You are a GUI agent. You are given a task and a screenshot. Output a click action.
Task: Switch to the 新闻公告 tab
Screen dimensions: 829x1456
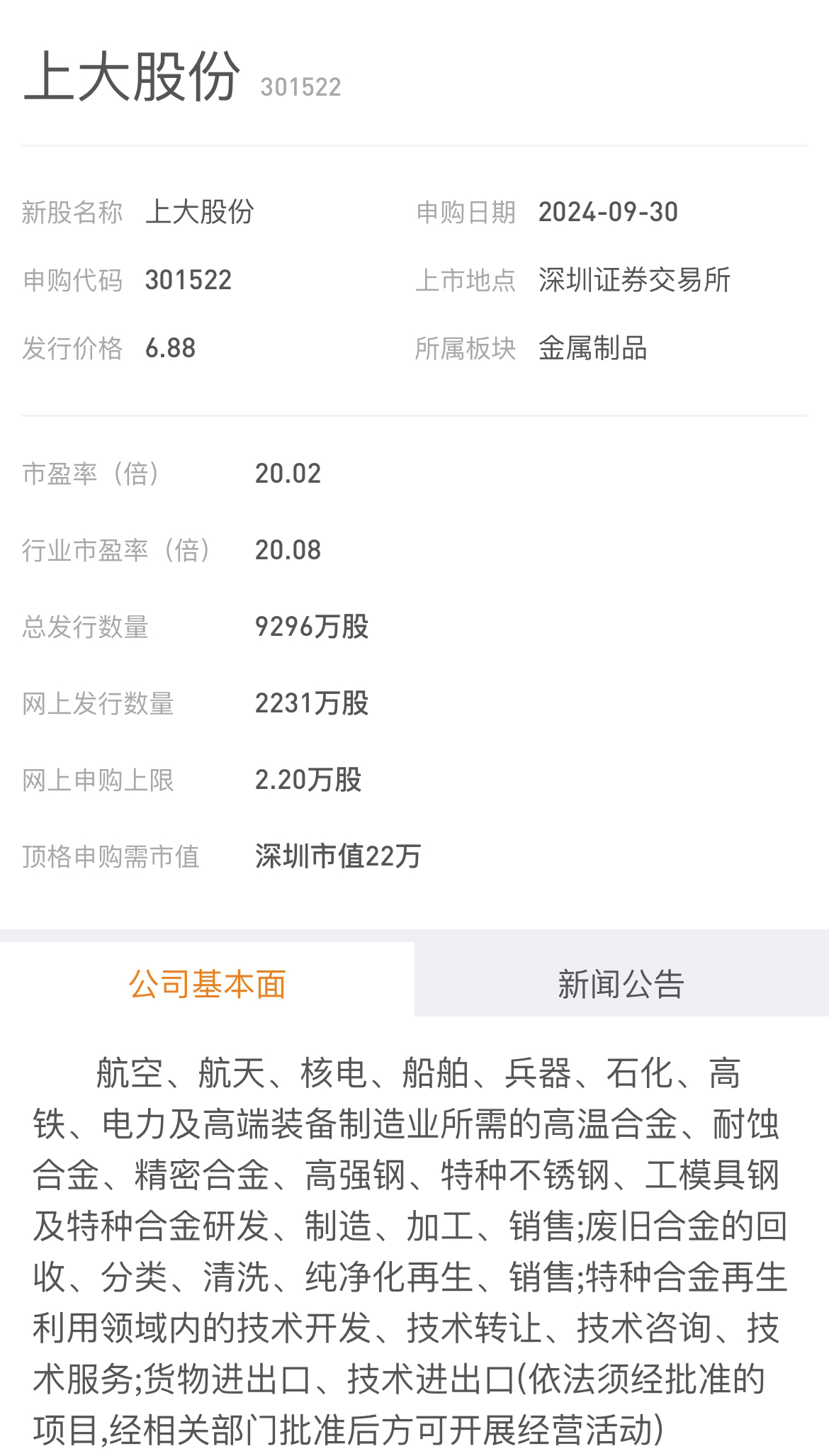621,983
